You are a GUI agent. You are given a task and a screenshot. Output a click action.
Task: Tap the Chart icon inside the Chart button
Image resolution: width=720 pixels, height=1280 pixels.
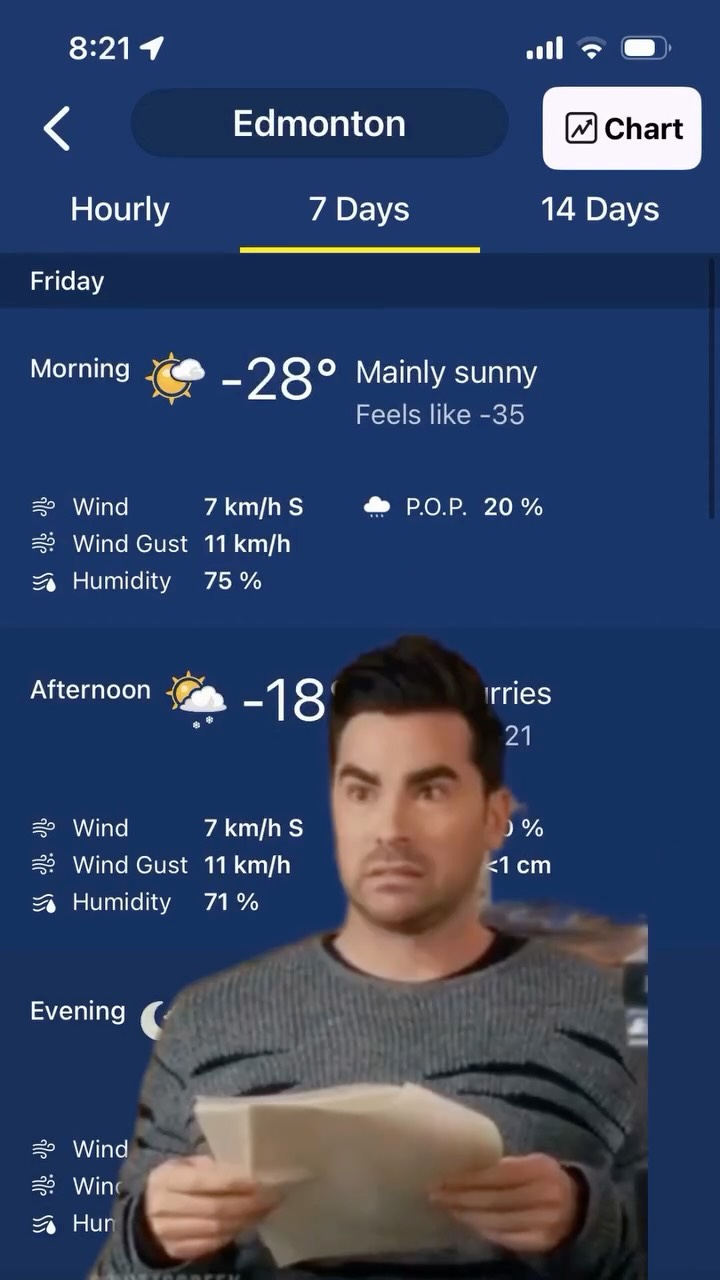tap(581, 128)
